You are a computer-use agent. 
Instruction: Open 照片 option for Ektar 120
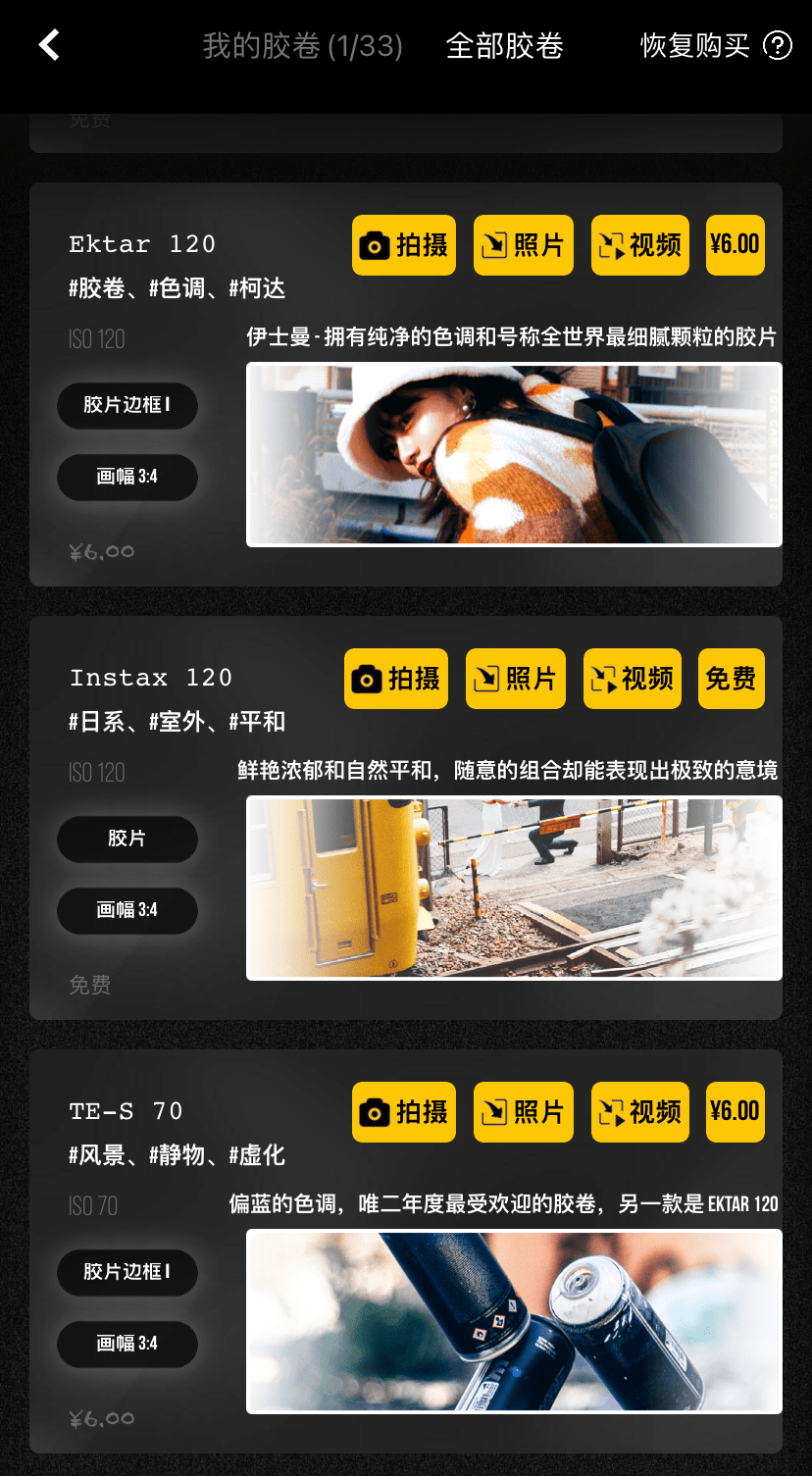pyautogui.click(x=524, y=245)
